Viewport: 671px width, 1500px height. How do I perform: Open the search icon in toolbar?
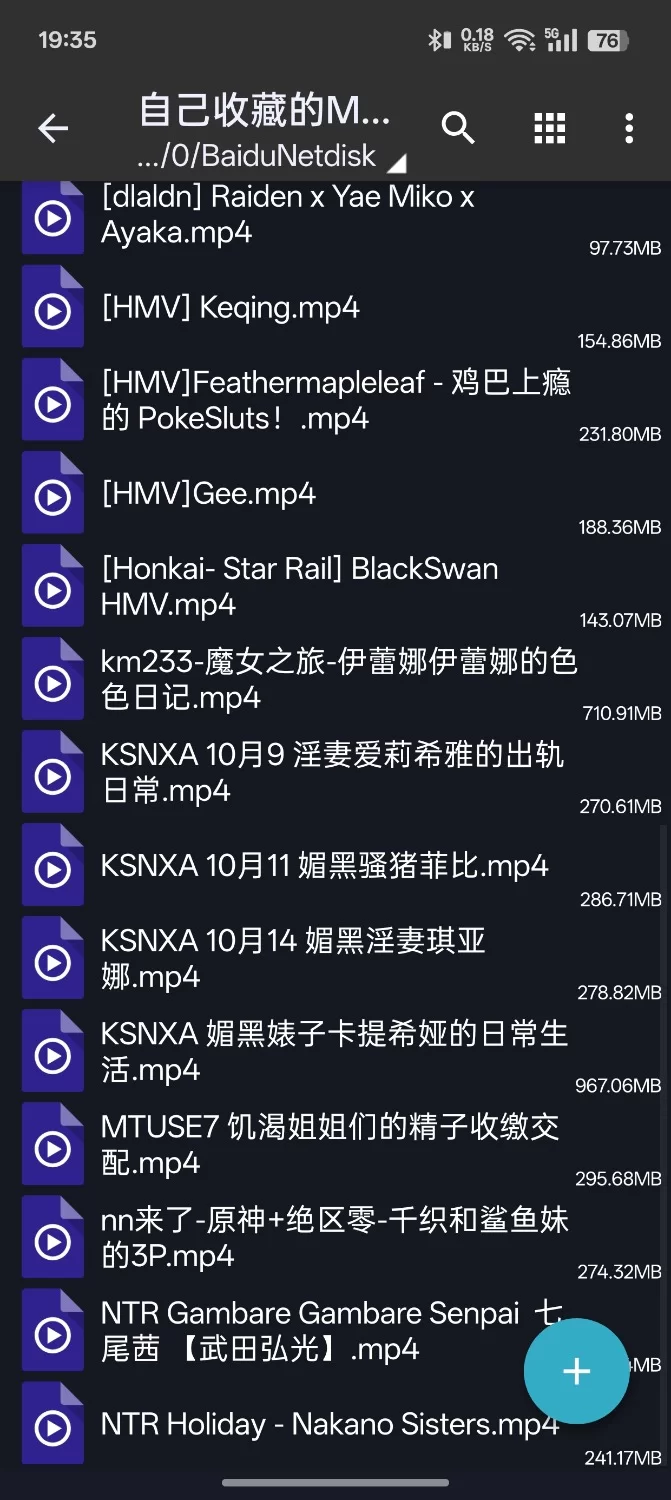coord(458,128)
